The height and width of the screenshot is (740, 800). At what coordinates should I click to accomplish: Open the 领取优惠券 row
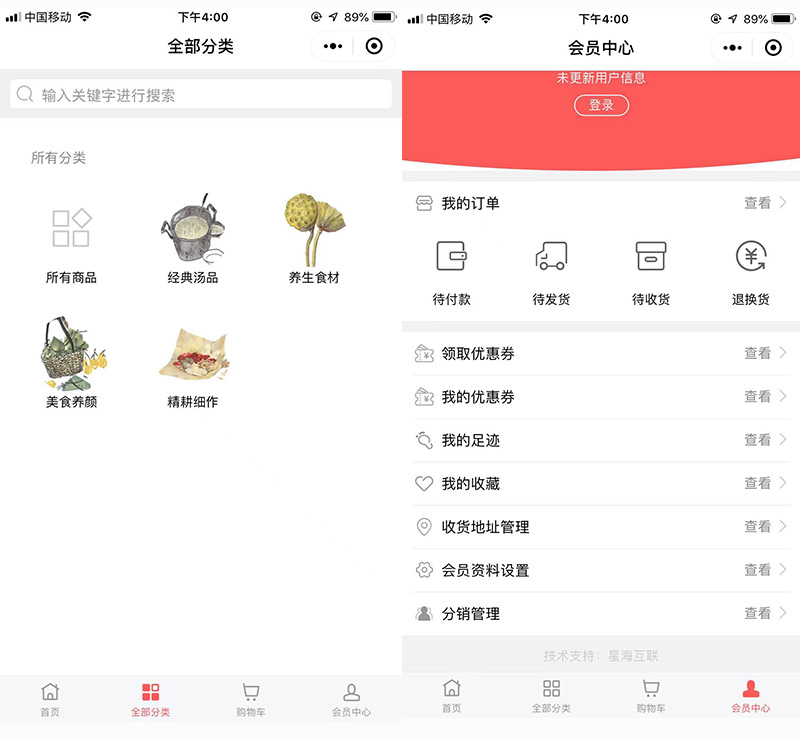(x=600, y=353)
